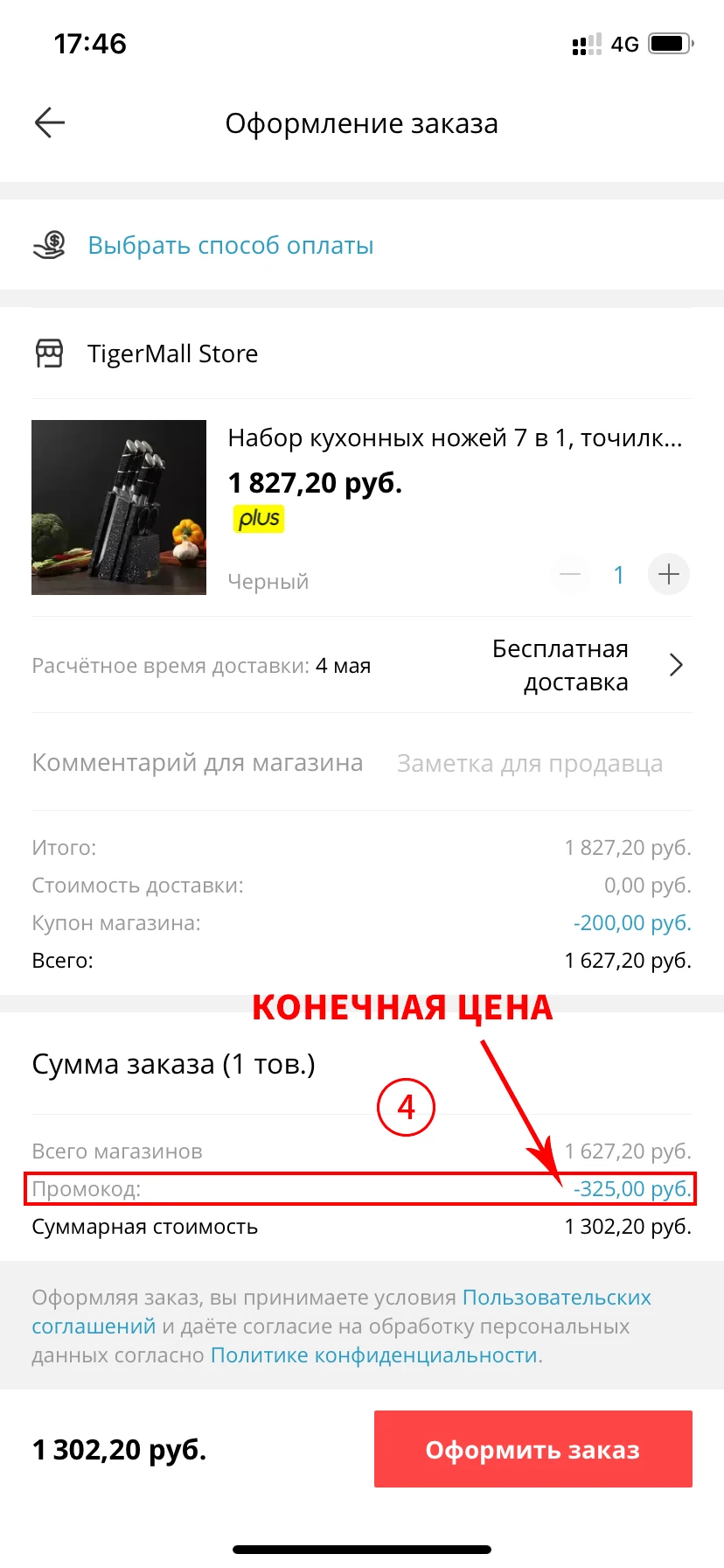
Task: Click the payment coin-in-hand icon
Action: click(x=50, y=244)
